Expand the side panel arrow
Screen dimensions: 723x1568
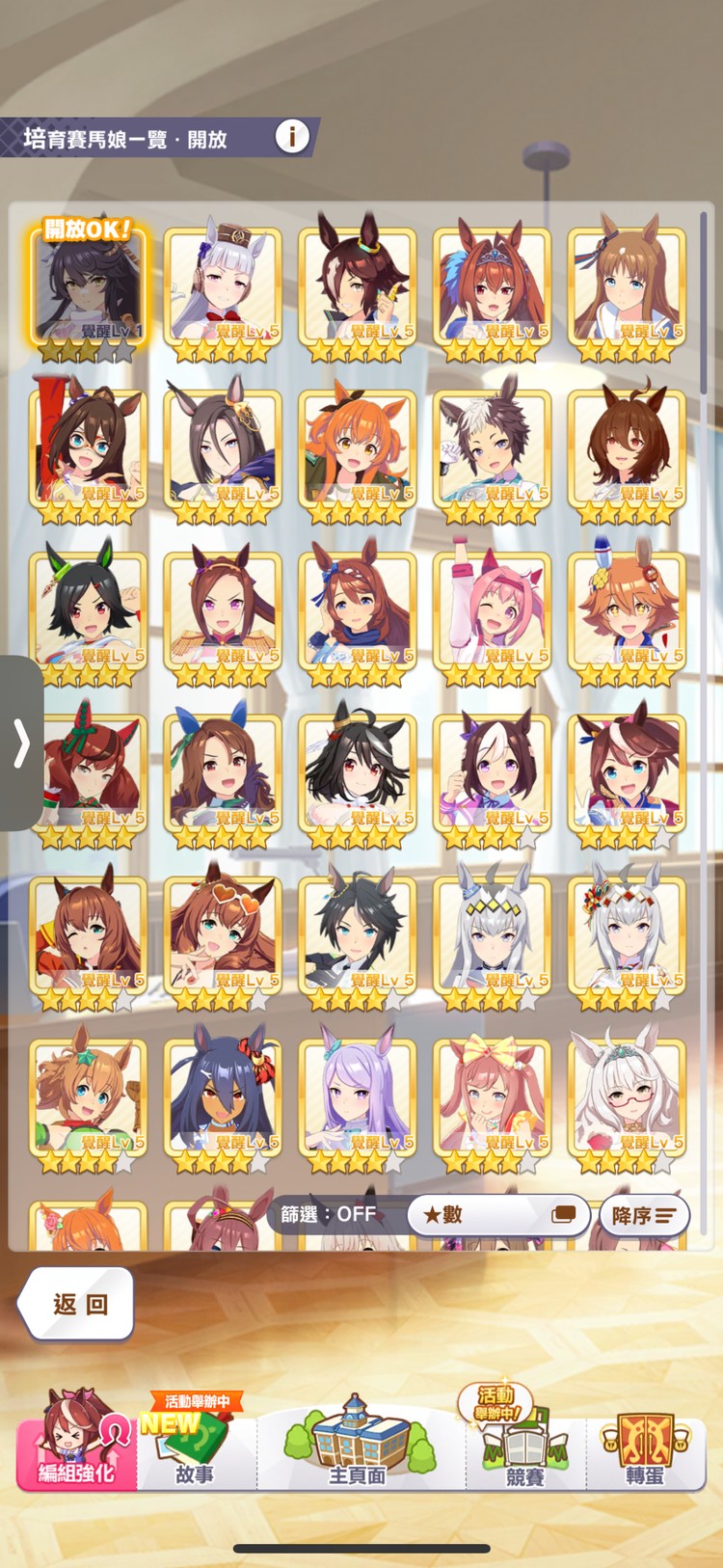[21, 743]
